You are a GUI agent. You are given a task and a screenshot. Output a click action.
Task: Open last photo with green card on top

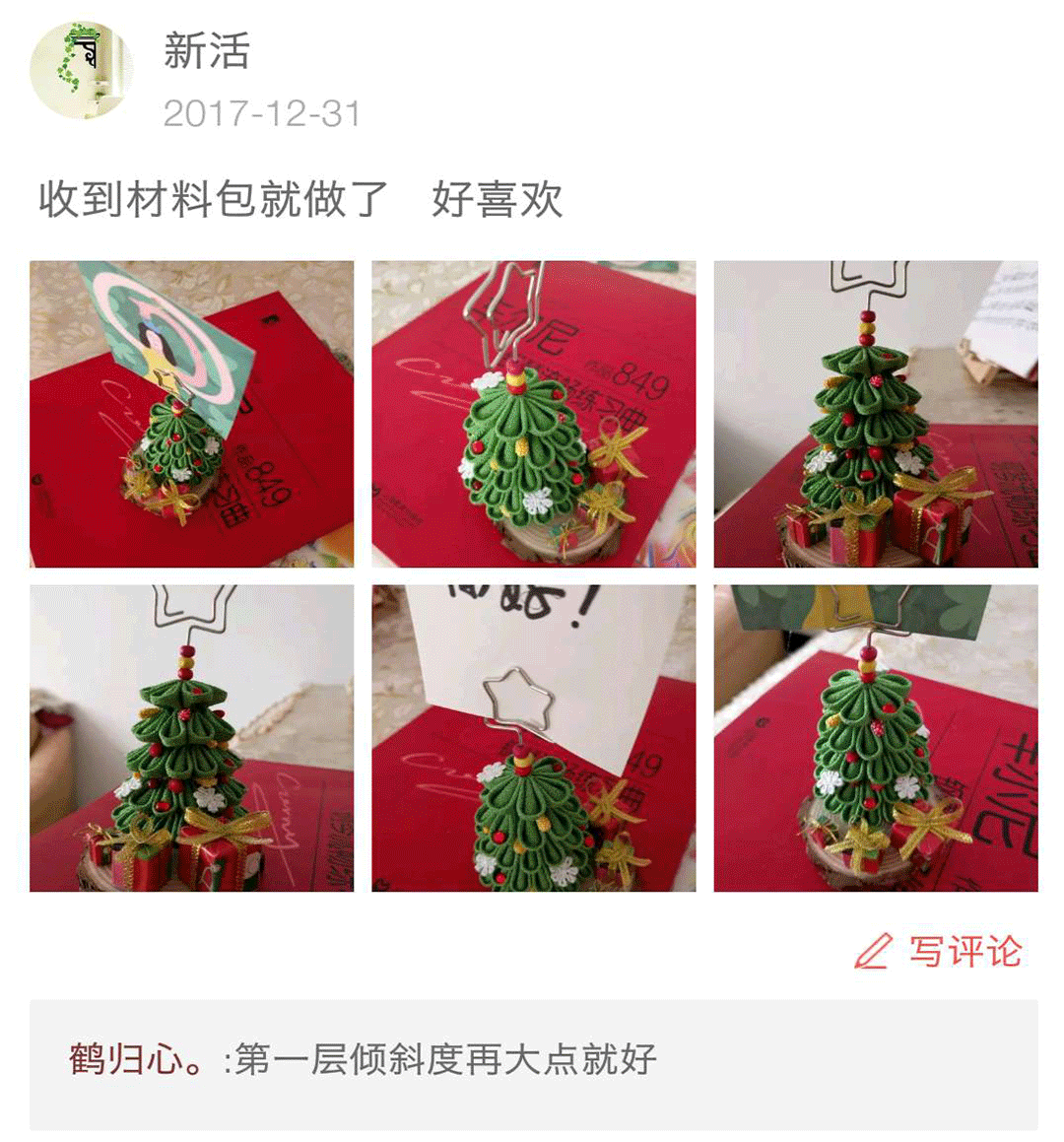pyautogui.click(x=875, y=738)
